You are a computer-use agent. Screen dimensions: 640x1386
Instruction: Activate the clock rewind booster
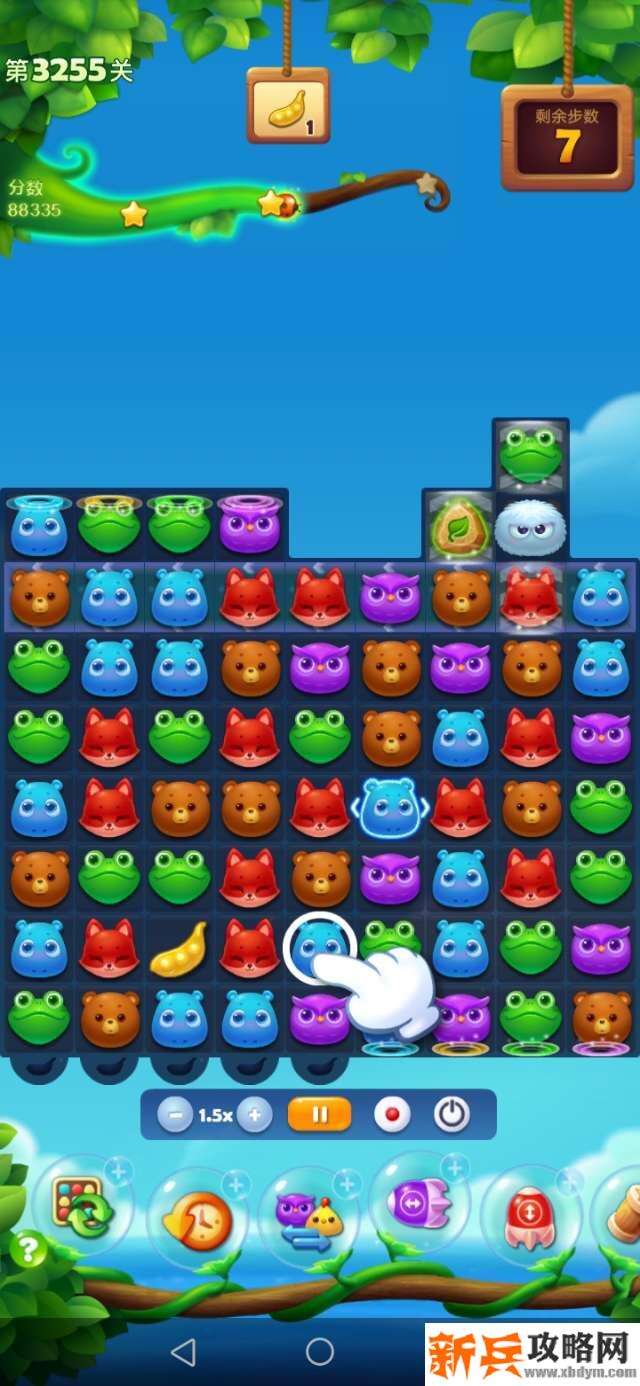(196, 1220)
